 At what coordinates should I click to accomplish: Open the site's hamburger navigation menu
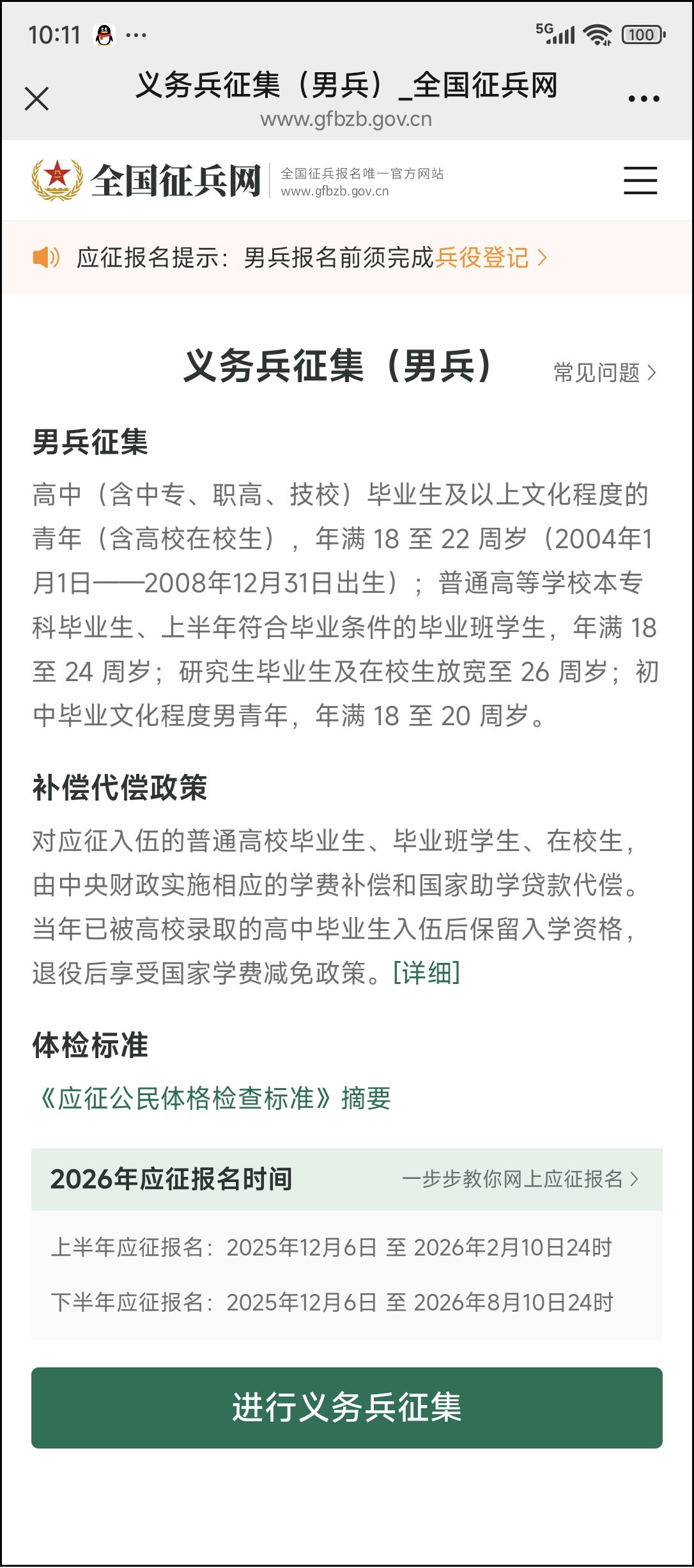click(640, 180)
